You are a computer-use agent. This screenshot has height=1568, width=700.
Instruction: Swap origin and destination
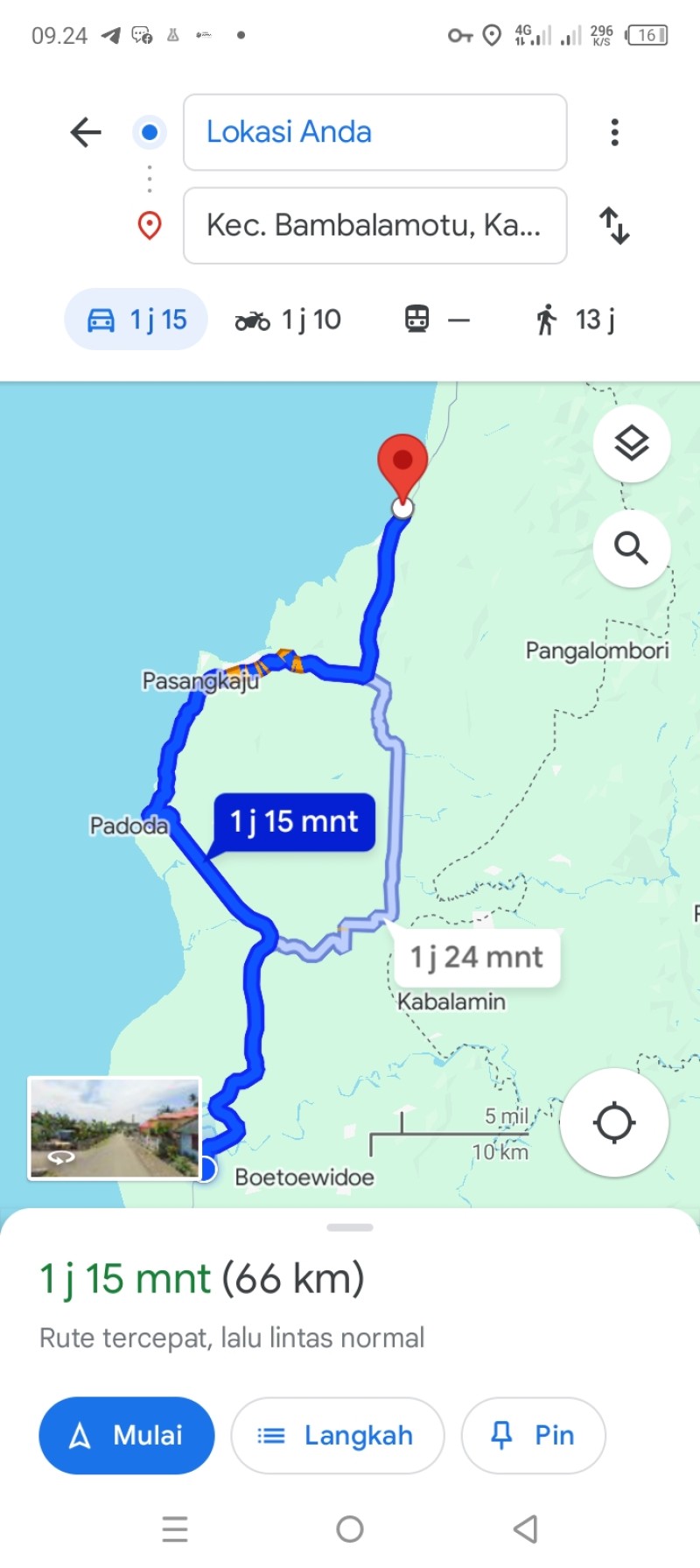[615, 226]
